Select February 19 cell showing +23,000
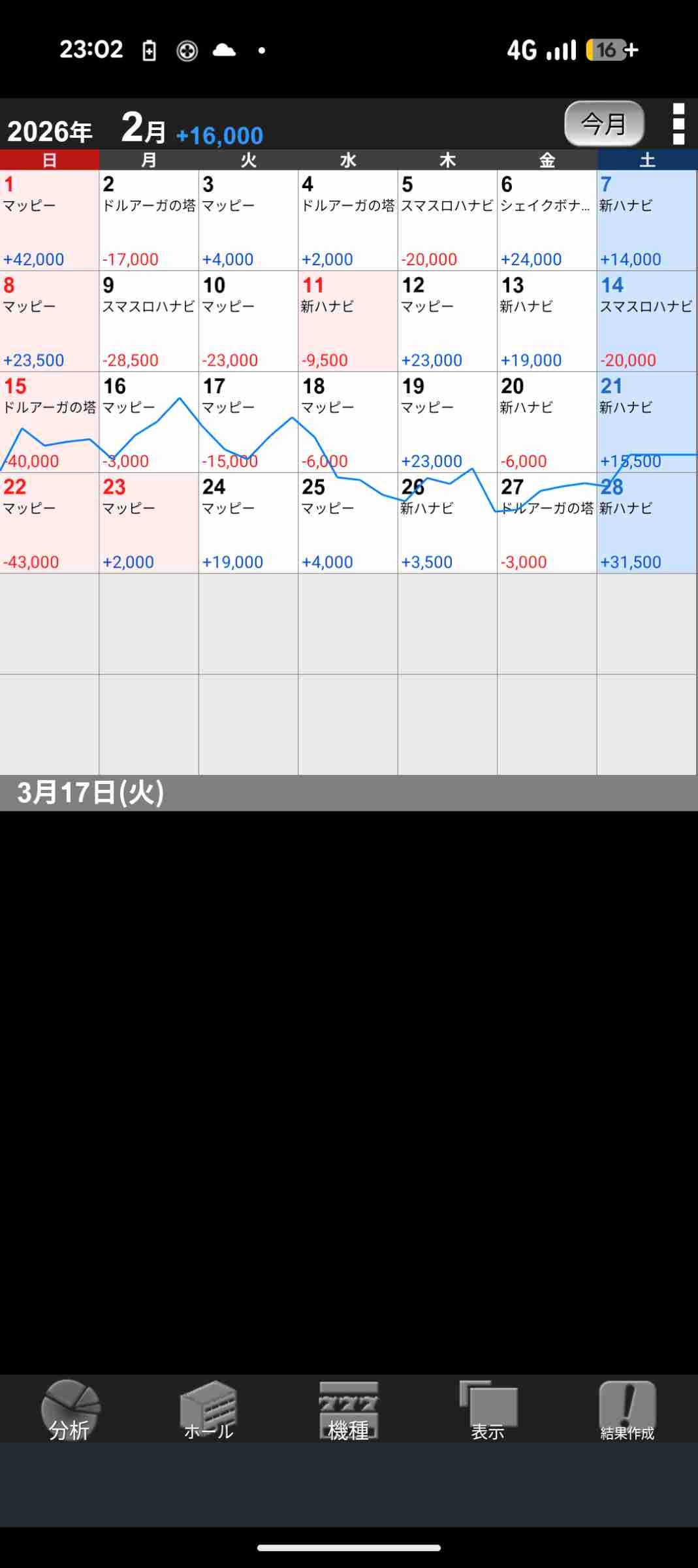Viewport: 698px width, 1568px height. [x=447, y=423]
